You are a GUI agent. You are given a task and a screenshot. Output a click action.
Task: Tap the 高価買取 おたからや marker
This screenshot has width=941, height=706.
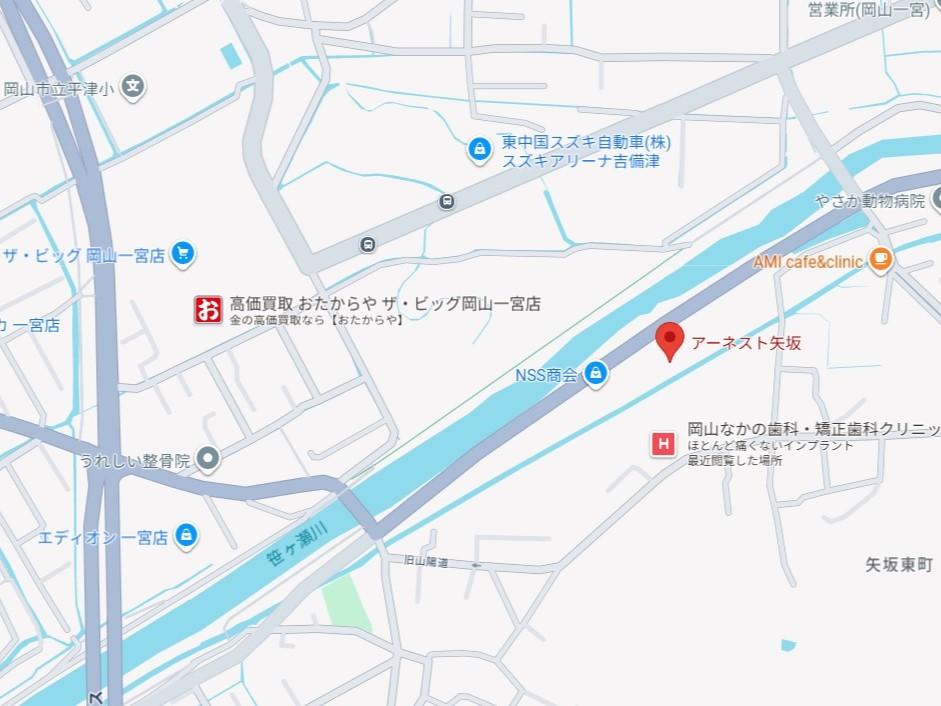coord(208,310)
